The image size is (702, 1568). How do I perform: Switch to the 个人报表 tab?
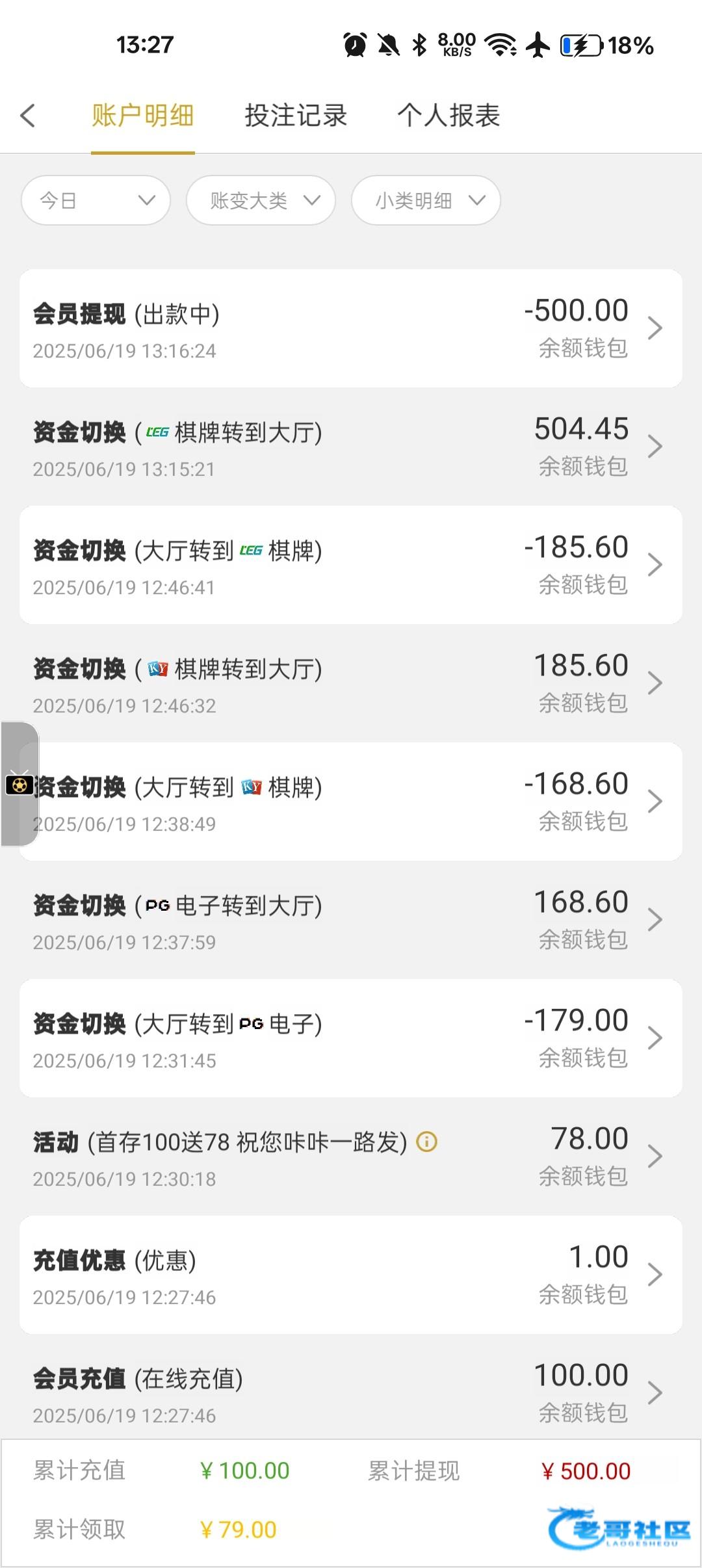(x=448, y=116)
